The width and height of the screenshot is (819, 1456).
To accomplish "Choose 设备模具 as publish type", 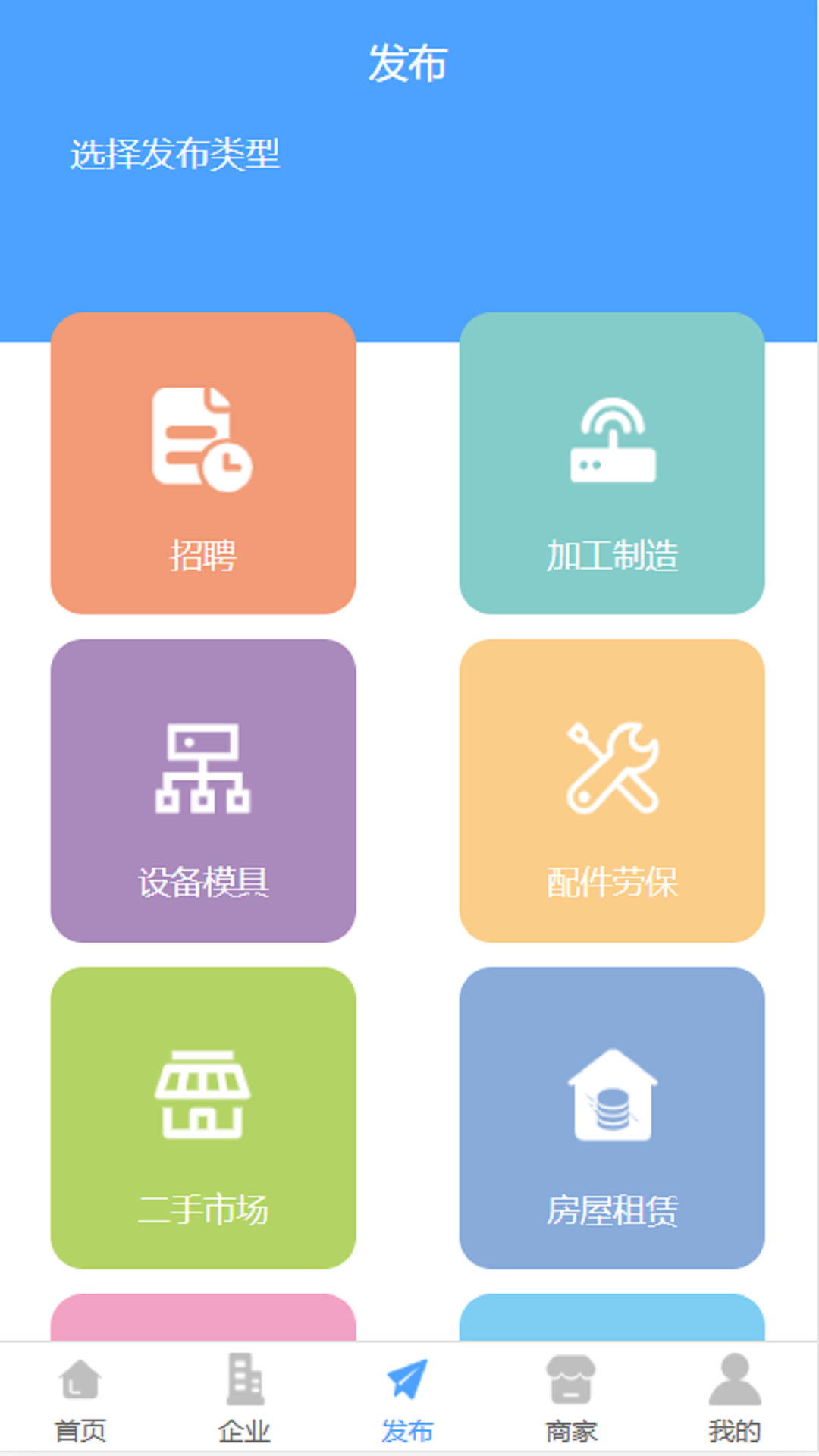I will click(203, 790).
